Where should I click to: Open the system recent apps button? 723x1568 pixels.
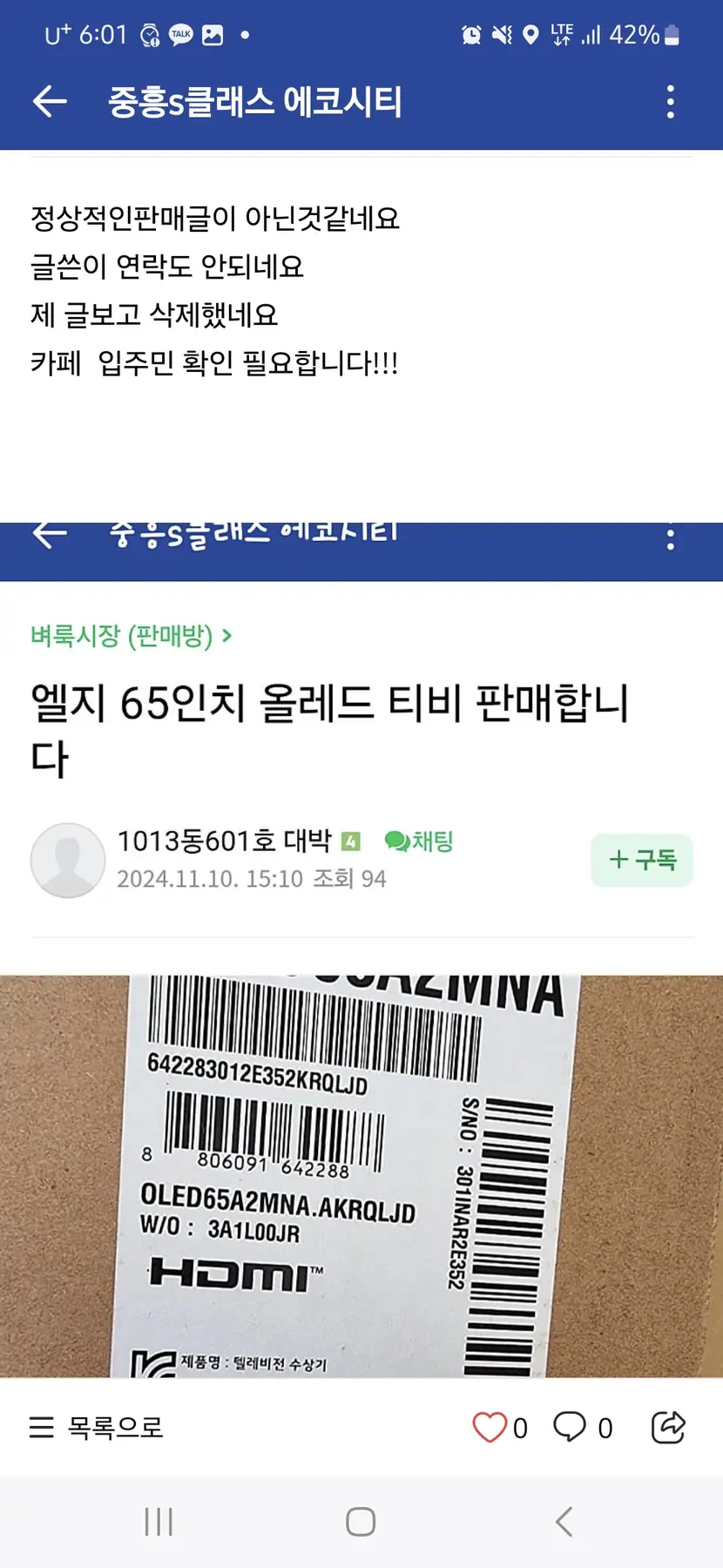[x=159, y=1522]
